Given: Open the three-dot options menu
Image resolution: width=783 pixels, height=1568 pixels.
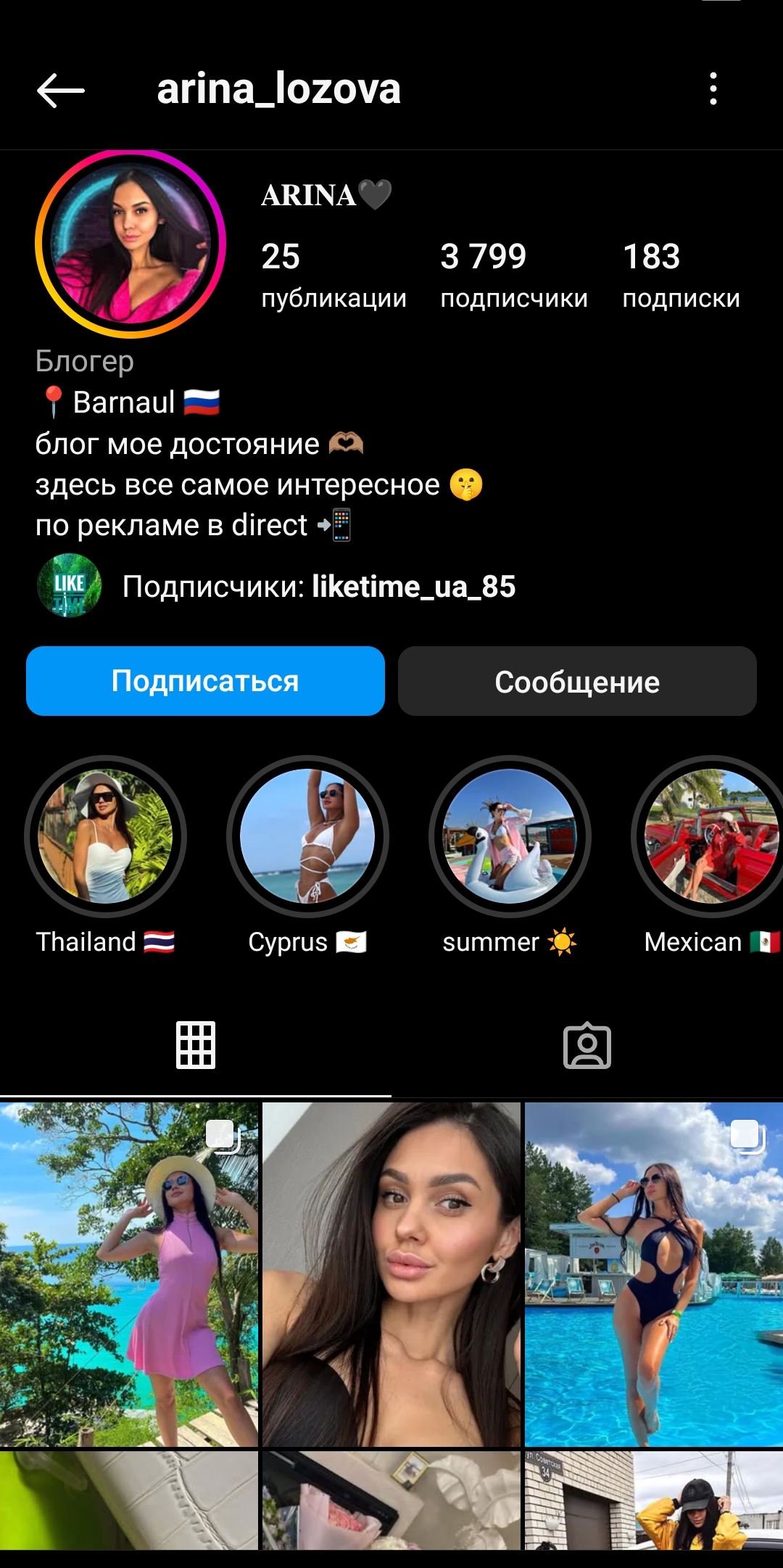Looking at the screenshot, I should (x=714, y=89).
